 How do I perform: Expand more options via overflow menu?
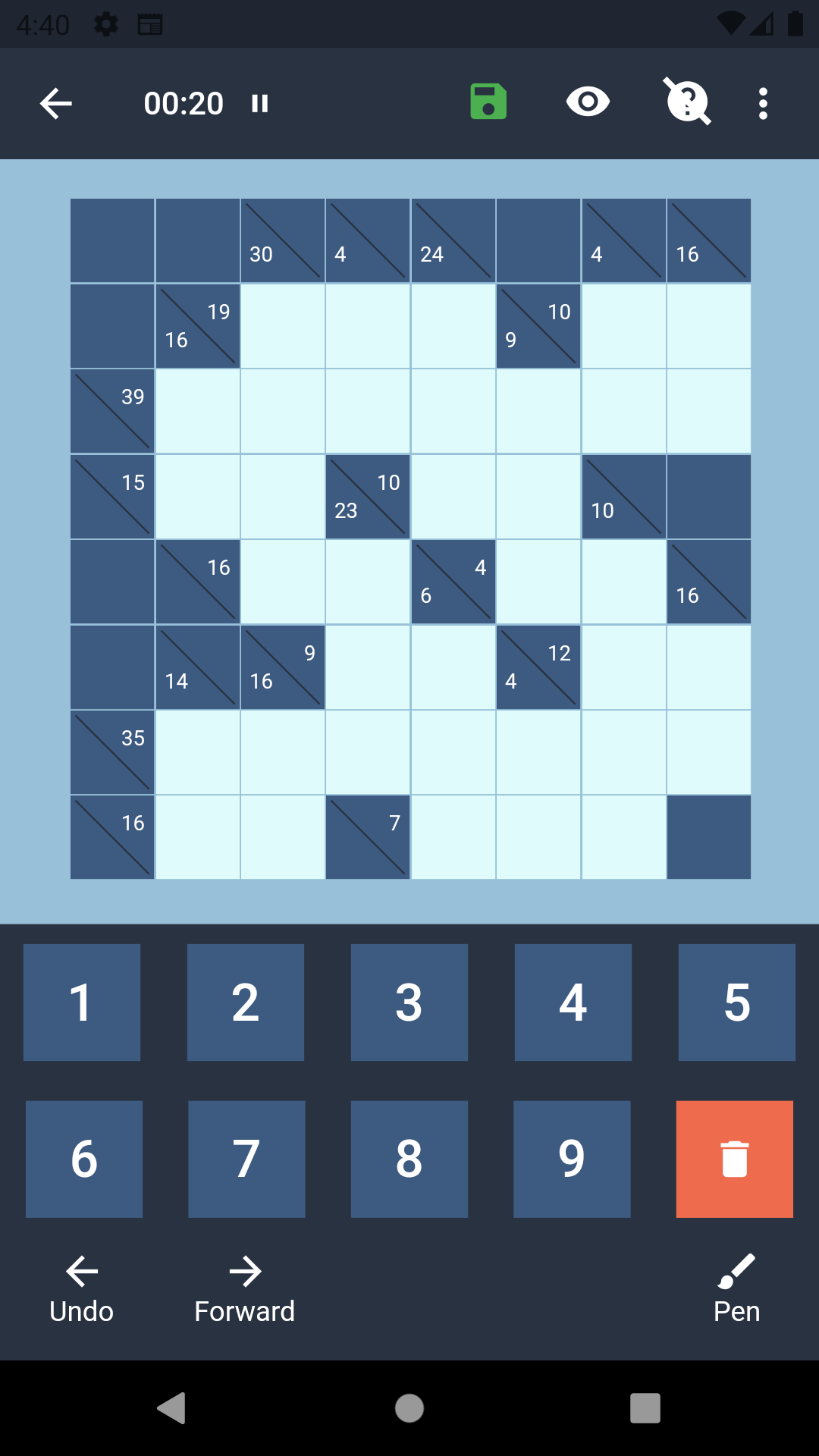coord(763,103)
